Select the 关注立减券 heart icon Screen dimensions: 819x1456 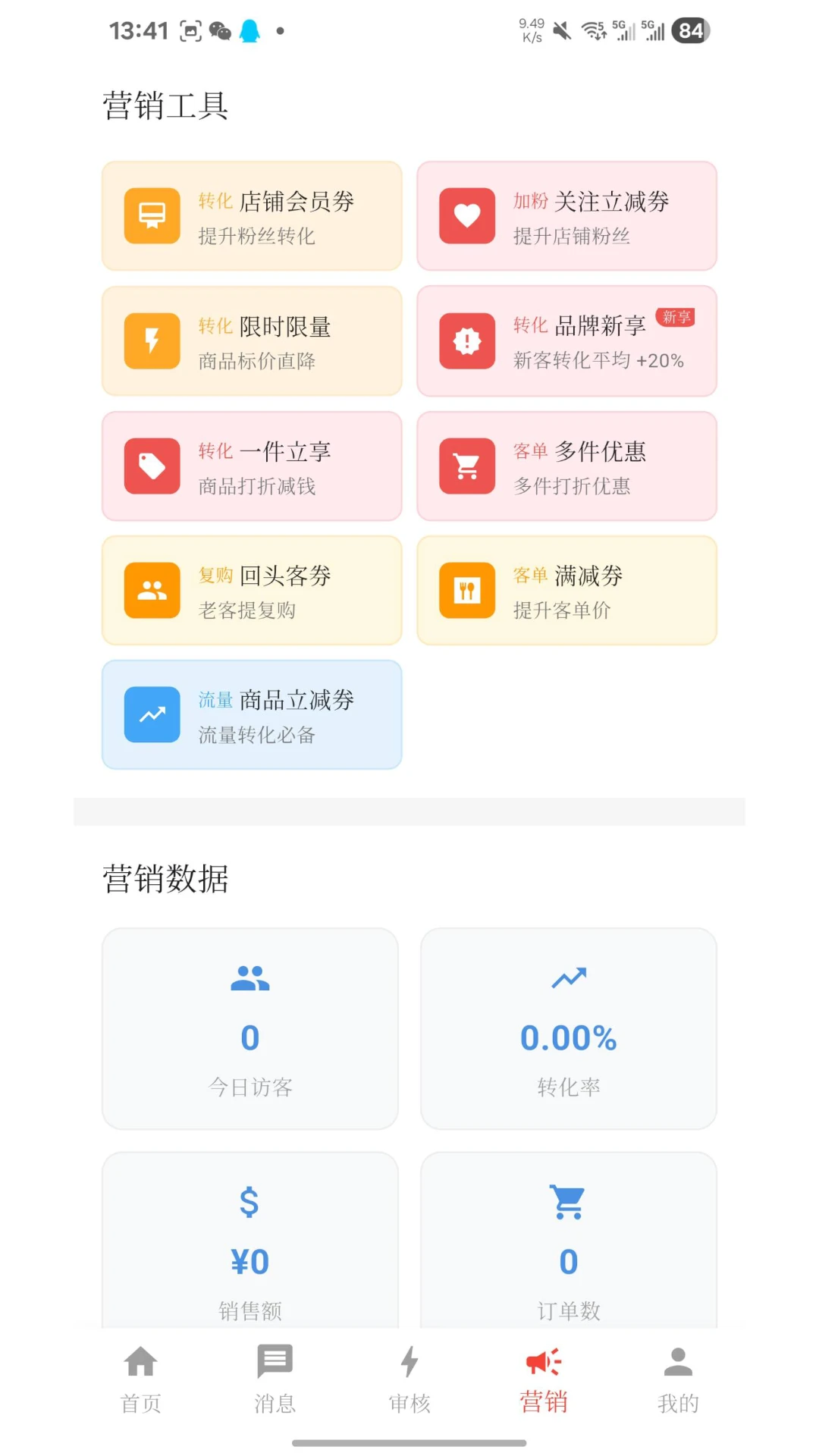(466, 215)
